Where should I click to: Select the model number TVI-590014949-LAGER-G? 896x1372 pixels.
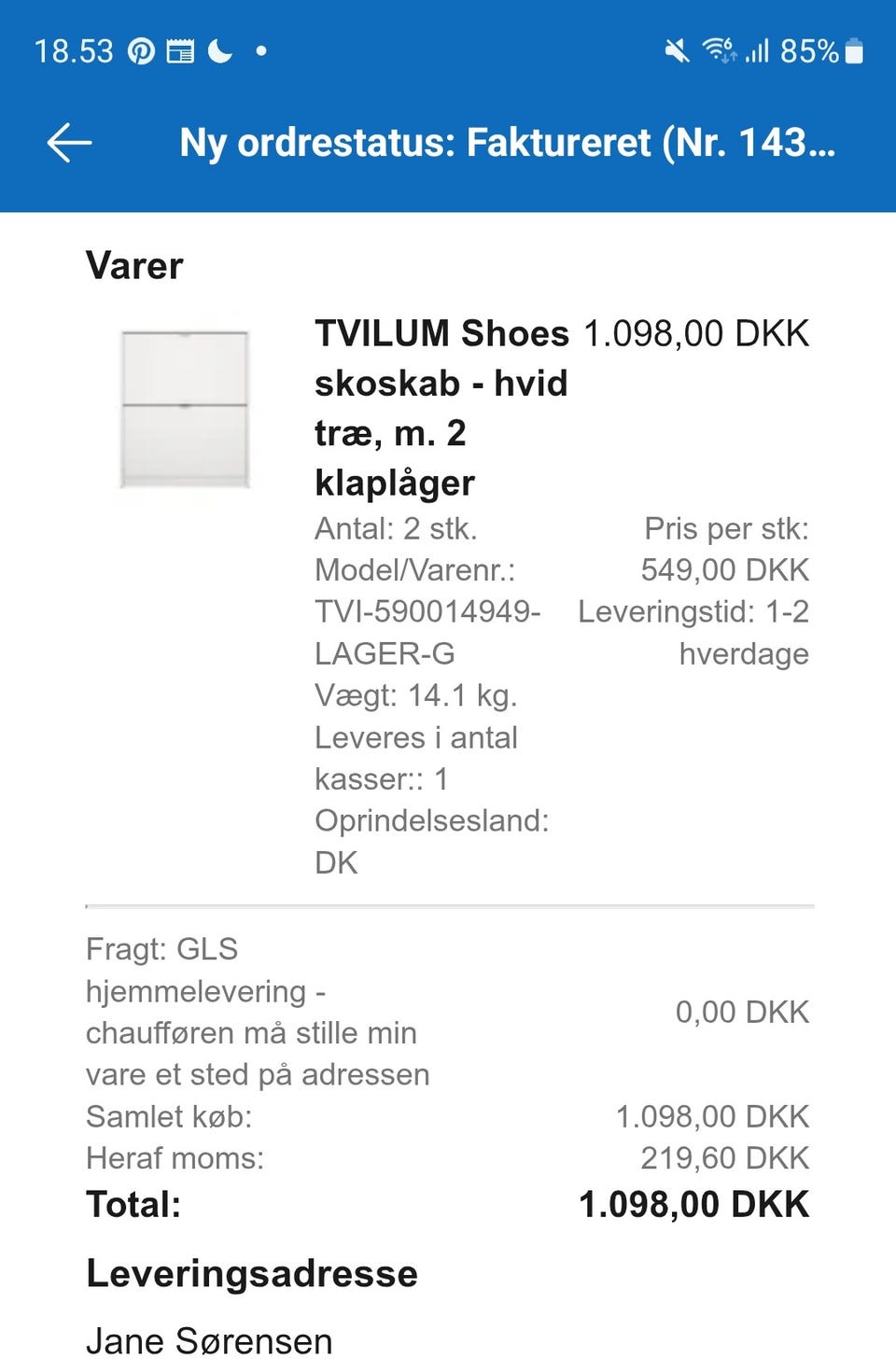click(431, 634)
